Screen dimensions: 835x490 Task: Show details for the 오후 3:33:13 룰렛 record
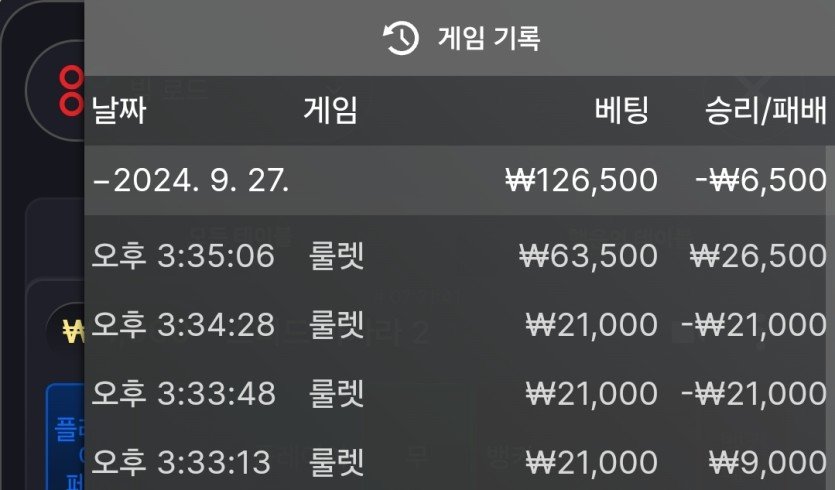(x=458, y=461)
